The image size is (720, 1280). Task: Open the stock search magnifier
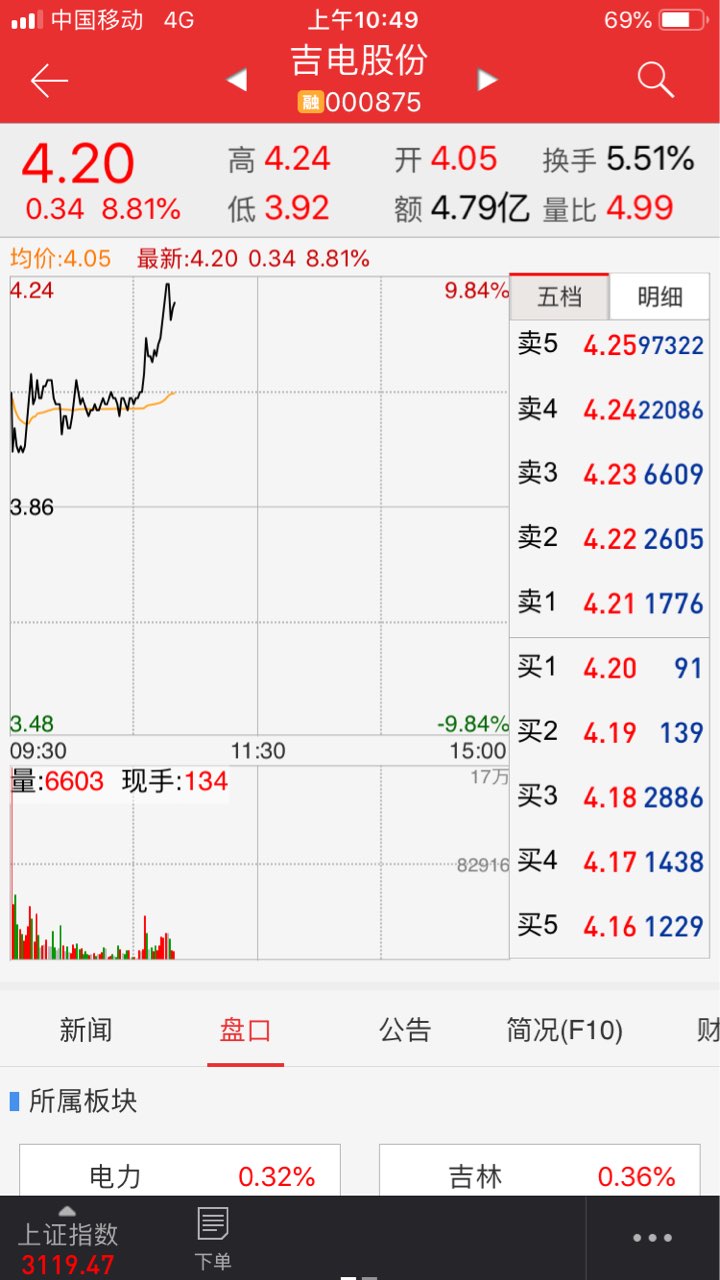point(655,80)
